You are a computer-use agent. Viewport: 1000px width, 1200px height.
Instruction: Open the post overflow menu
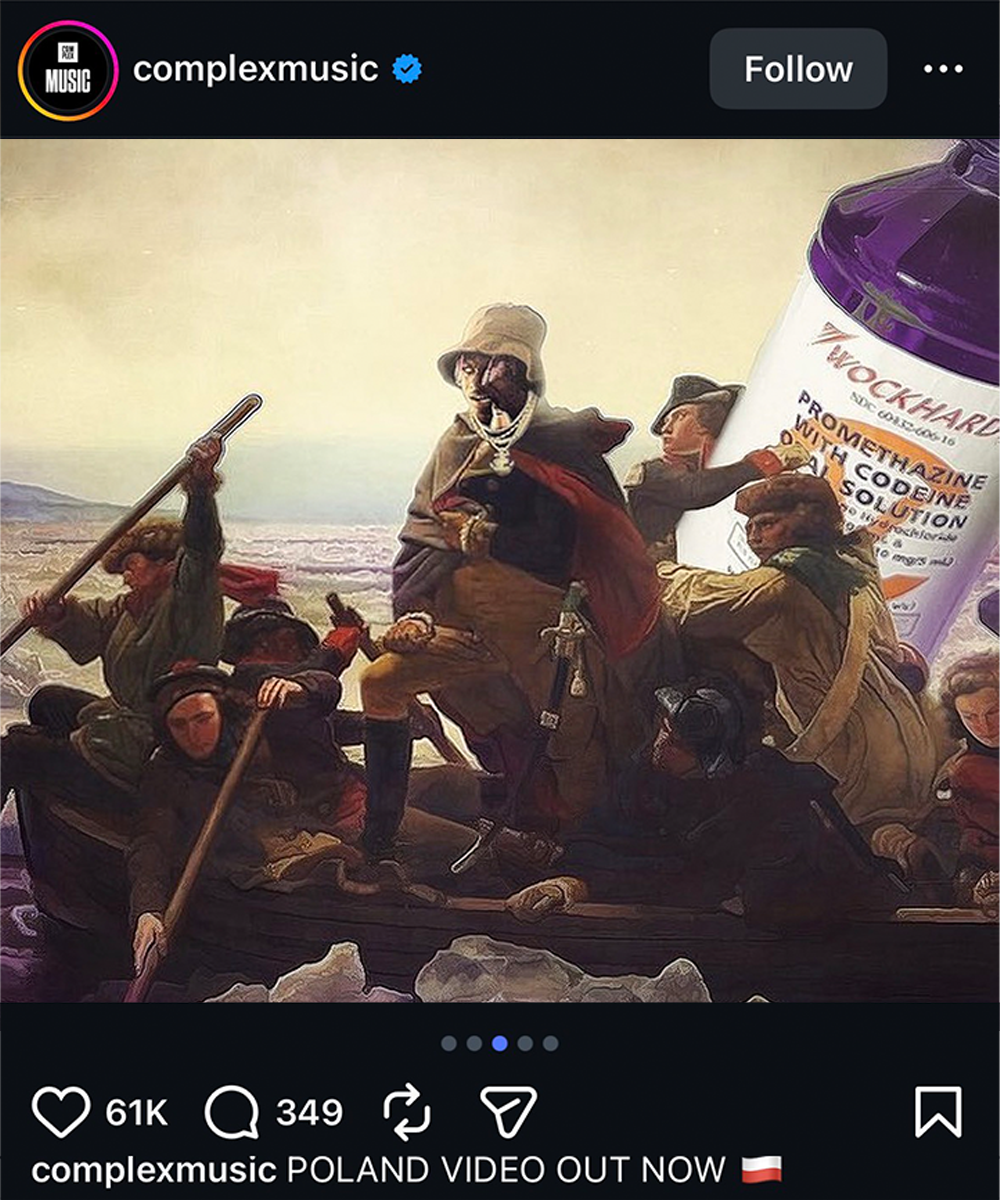pos(942,69)
